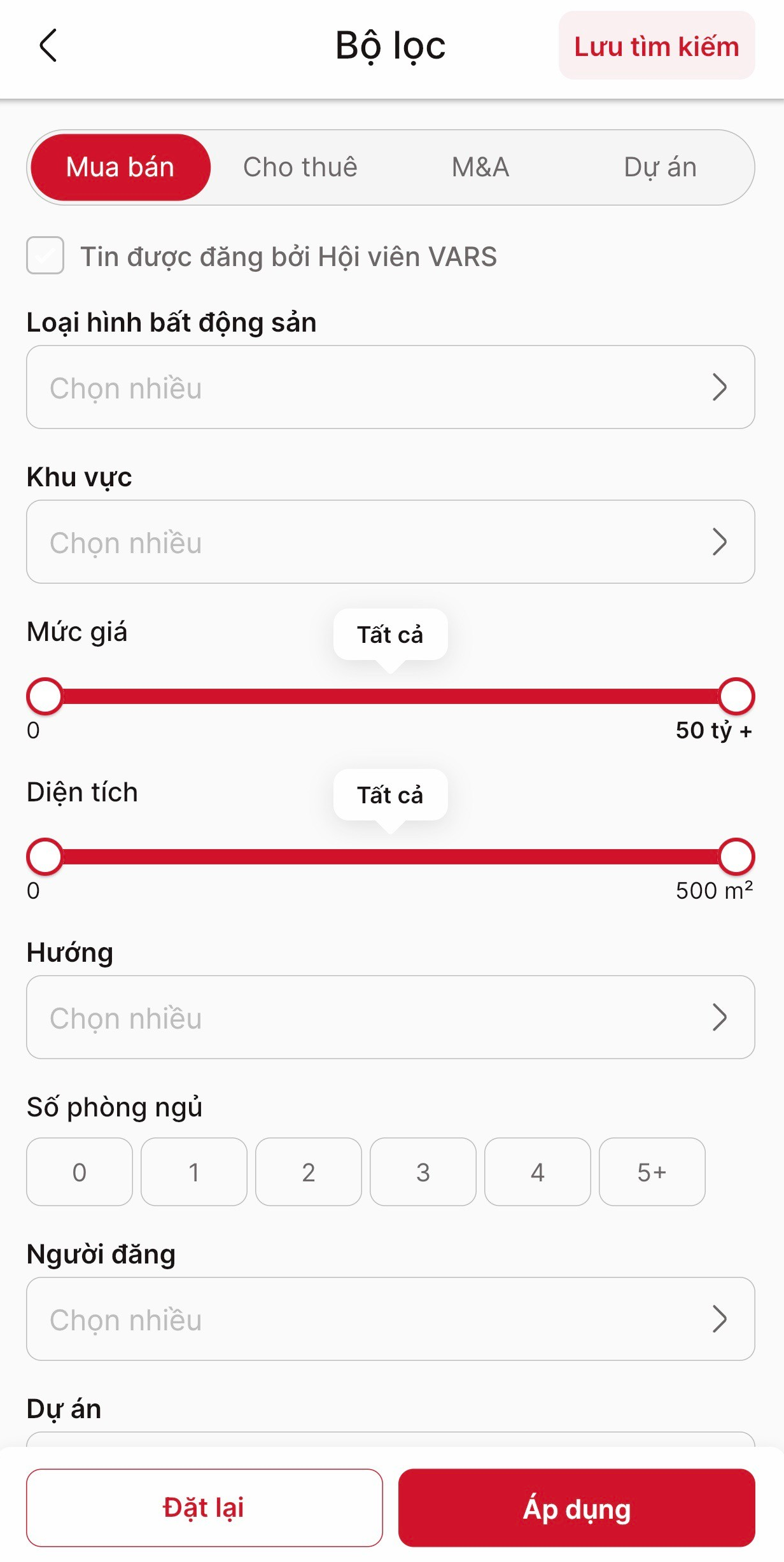Open the Khu vực selection

point(390,542)
